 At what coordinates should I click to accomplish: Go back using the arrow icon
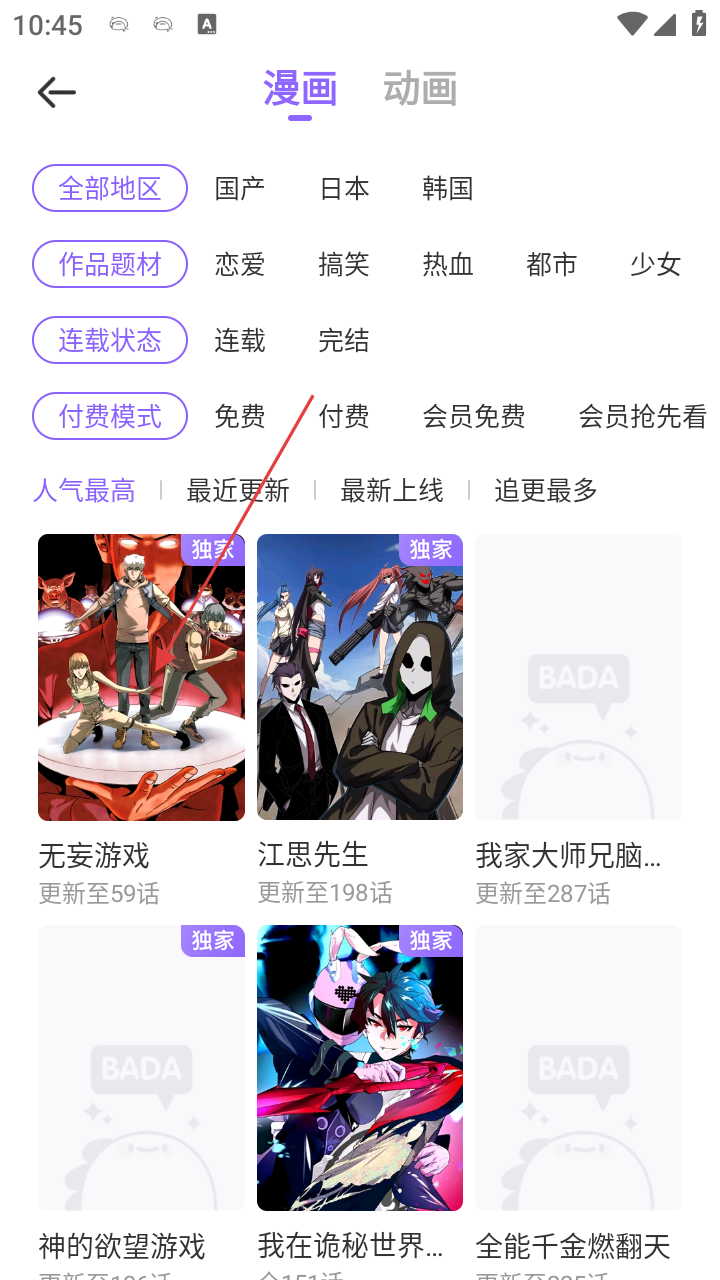(57, 92)
